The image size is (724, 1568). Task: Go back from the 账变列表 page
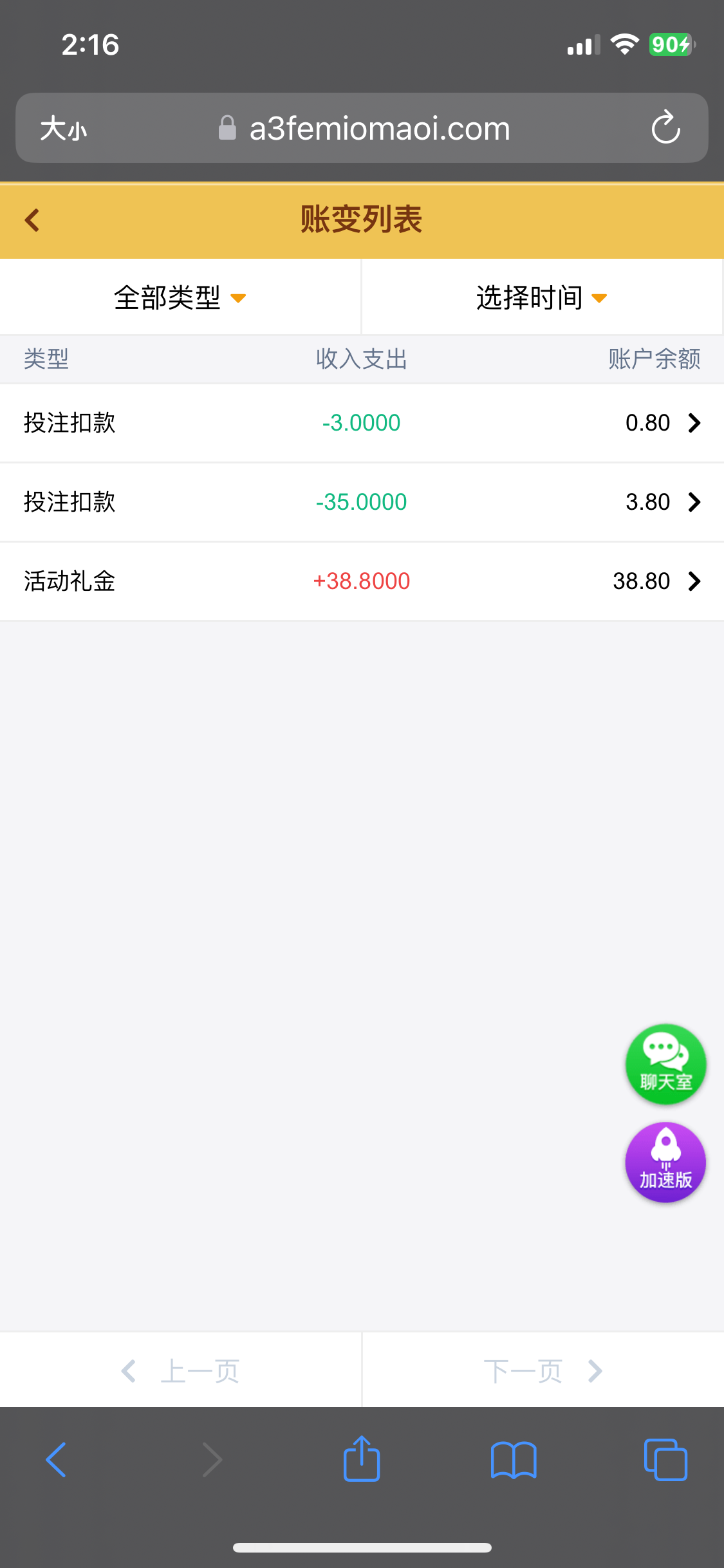32,220
